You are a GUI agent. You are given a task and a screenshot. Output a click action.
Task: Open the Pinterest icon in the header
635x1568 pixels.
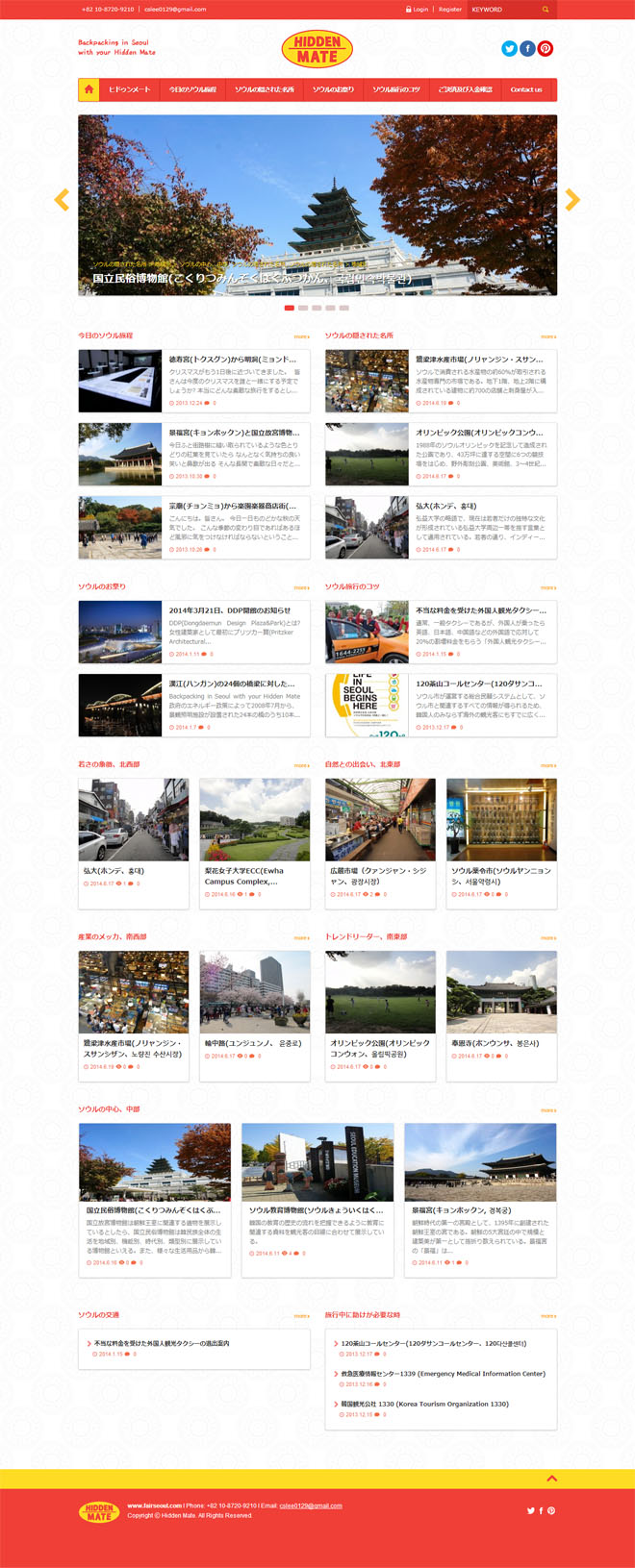546,48
